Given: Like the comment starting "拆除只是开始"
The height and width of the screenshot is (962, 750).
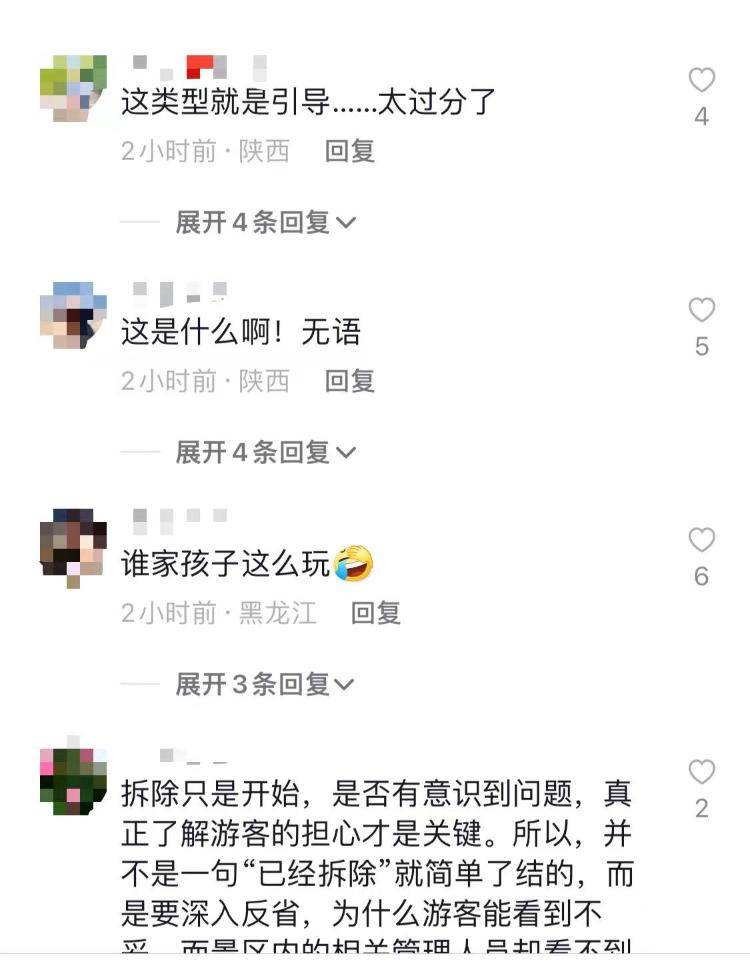Looking at the screenshot, I should pyautogui.click(x=701, y=772).
